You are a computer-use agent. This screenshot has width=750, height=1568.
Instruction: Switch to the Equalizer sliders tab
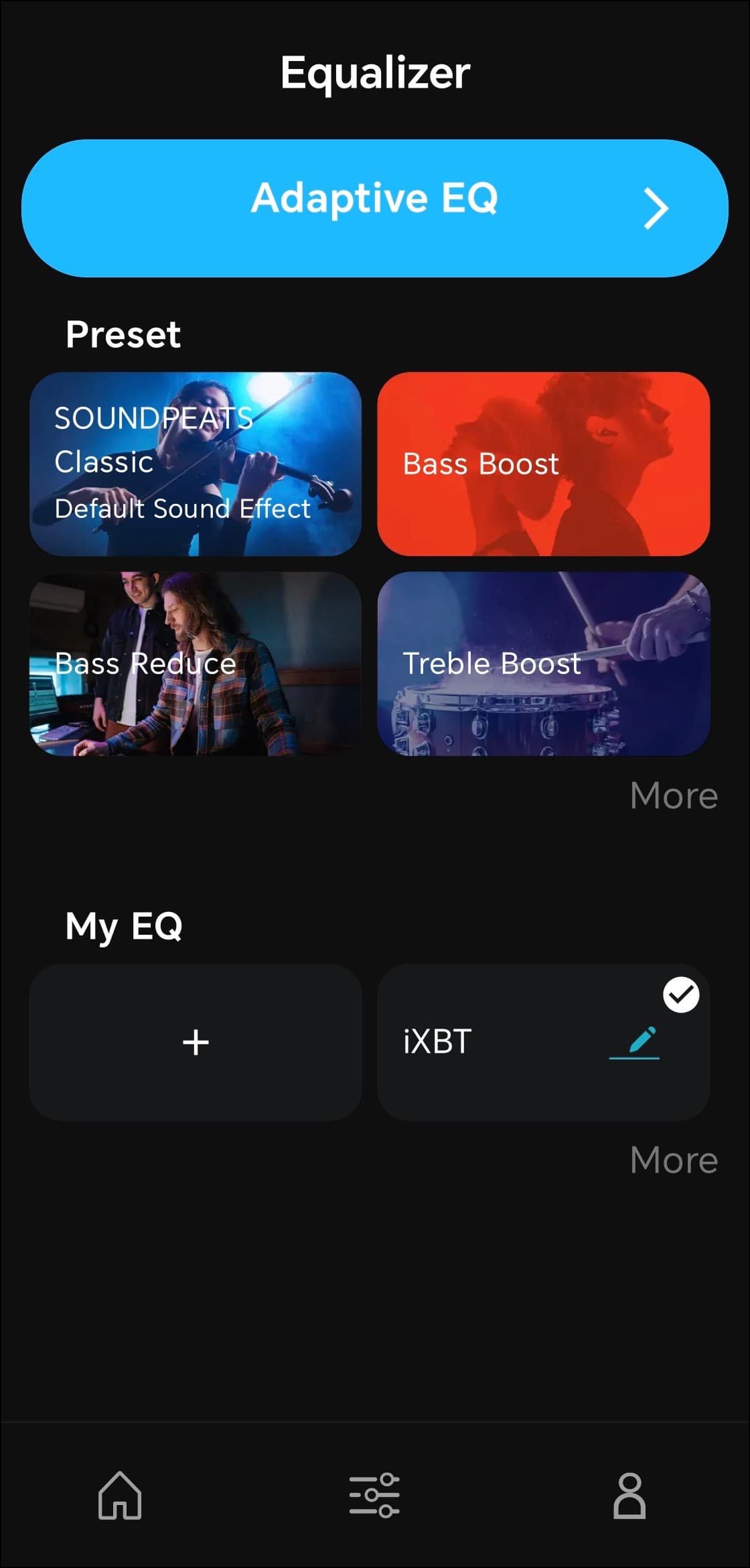374,1495
